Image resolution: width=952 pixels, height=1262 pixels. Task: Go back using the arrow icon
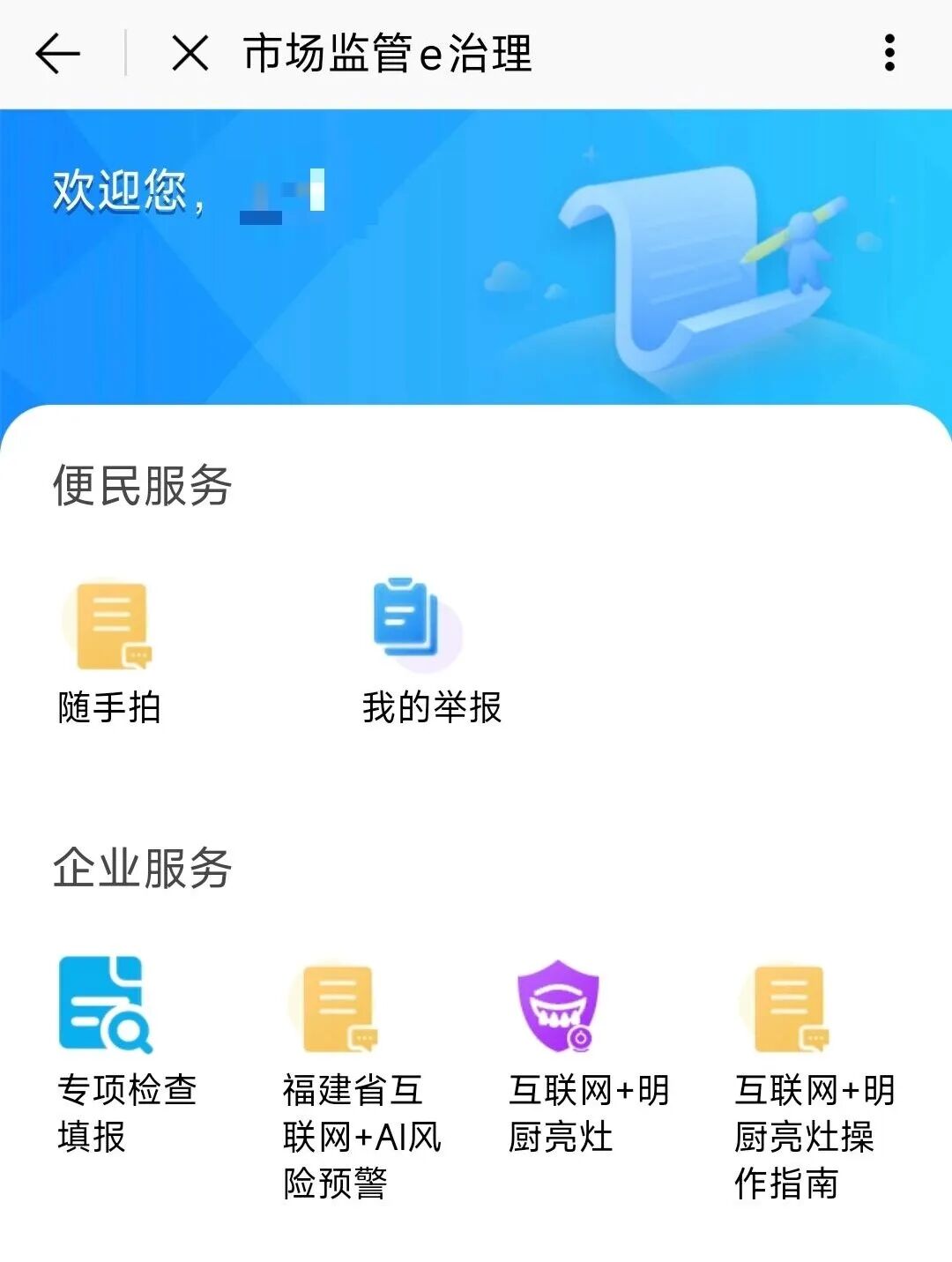coord(58,54)
